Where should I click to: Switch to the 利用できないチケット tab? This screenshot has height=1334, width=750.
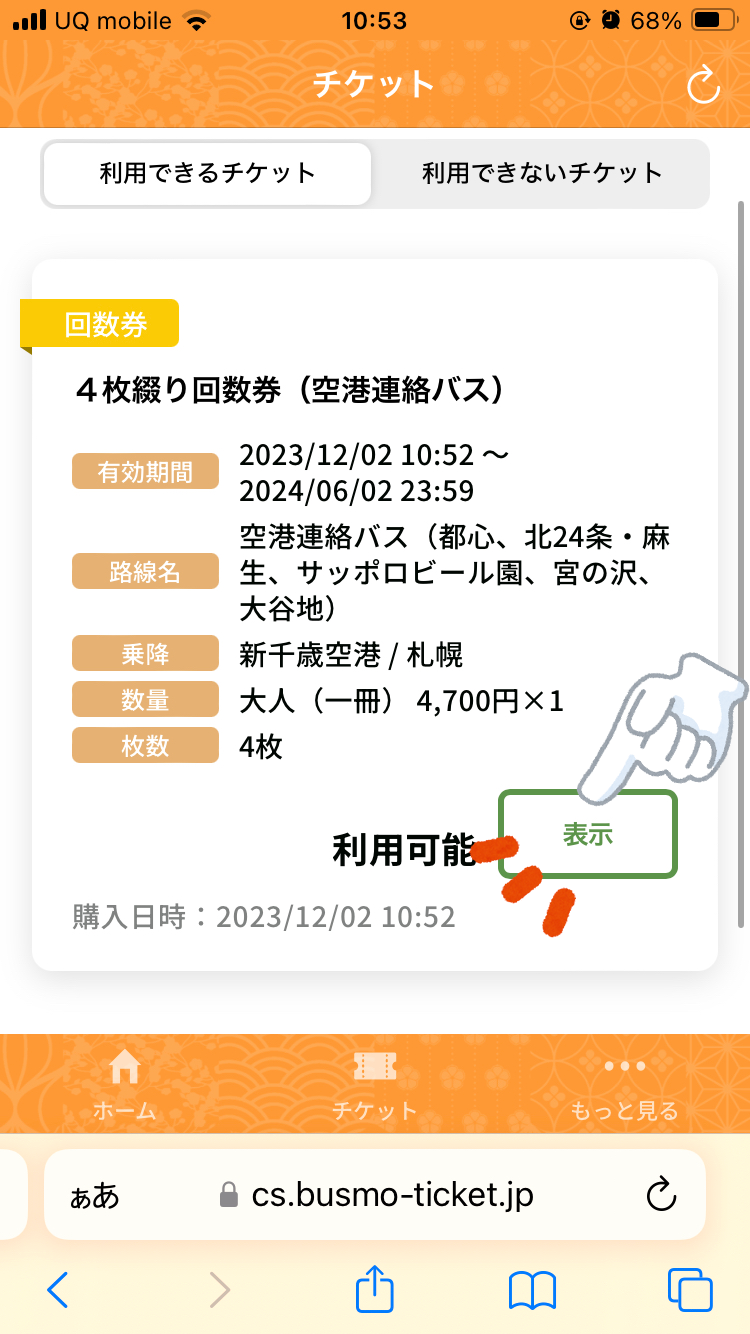(542, 173)
